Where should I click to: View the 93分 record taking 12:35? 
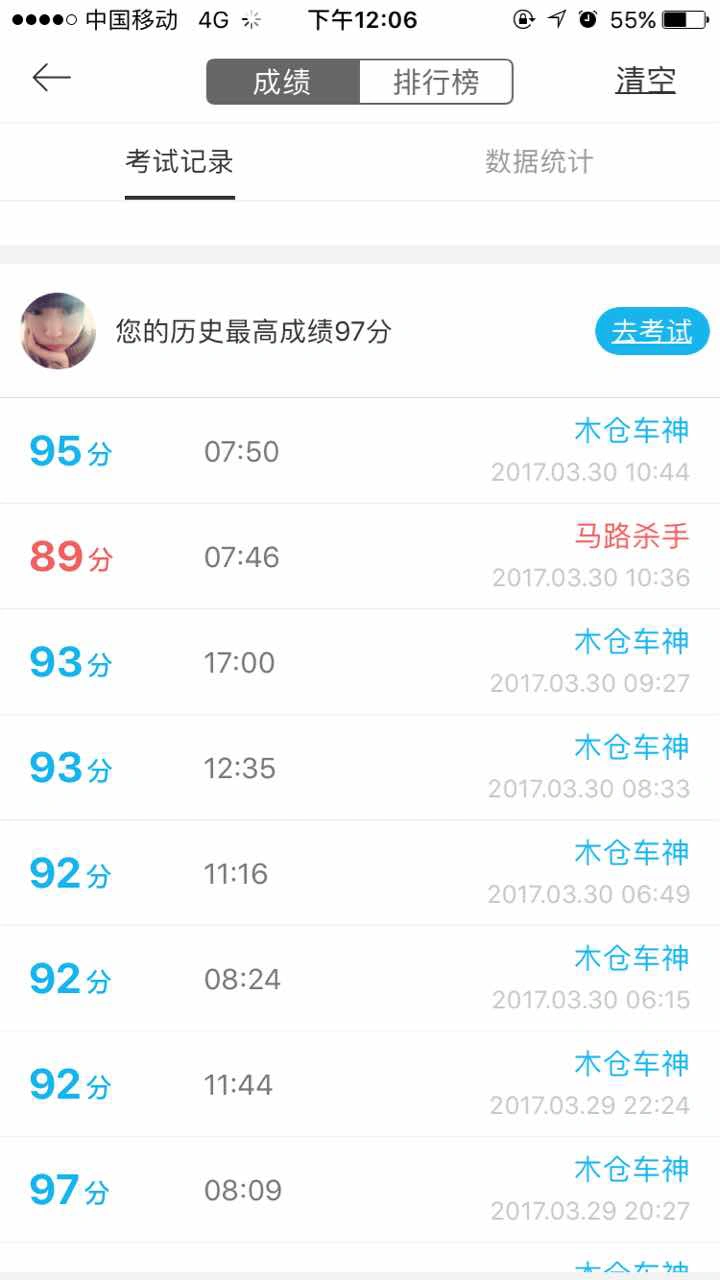click(360, 768)
